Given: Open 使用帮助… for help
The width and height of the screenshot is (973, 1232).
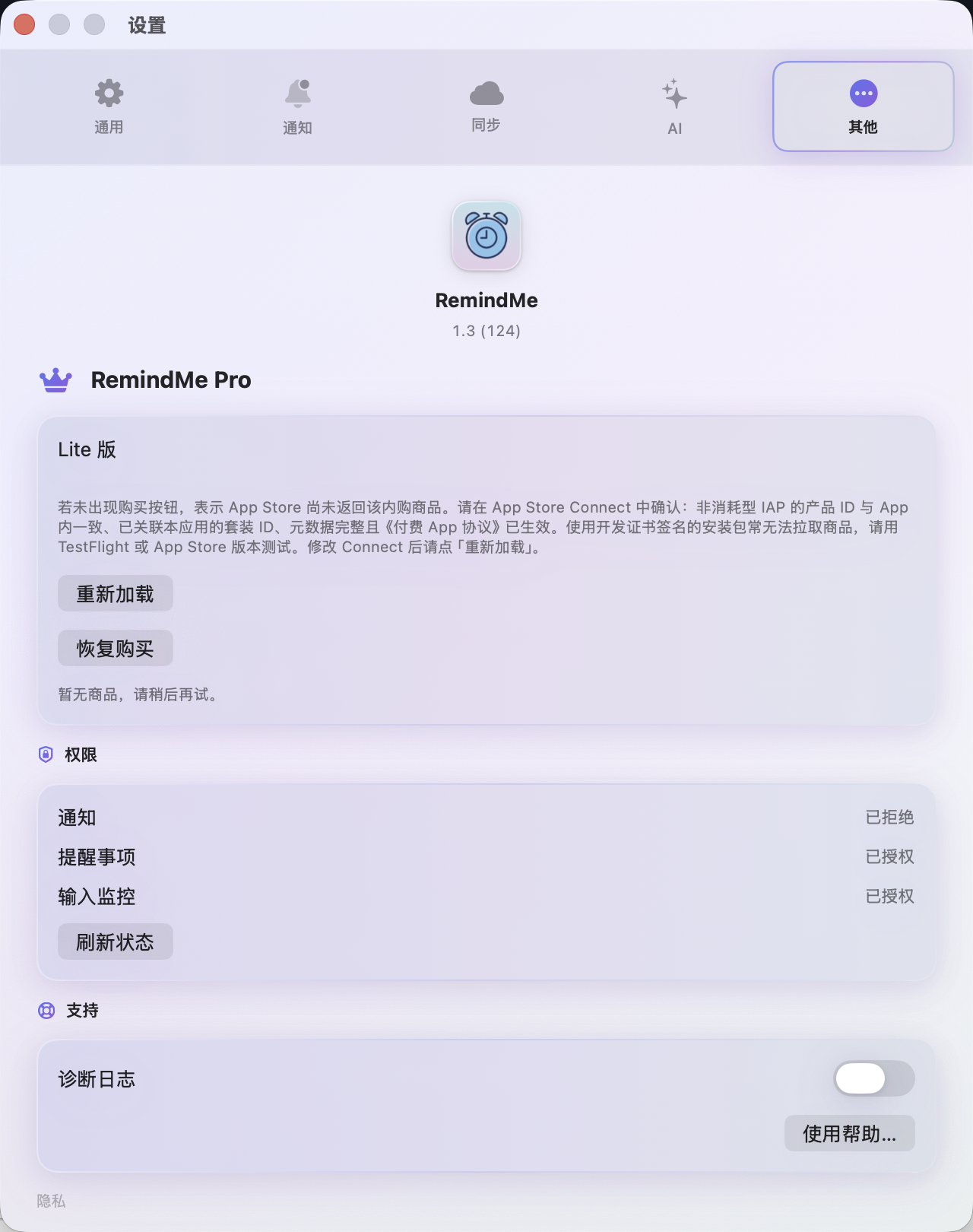Looking at the screenshot, I should click(x=849, y=1133).
